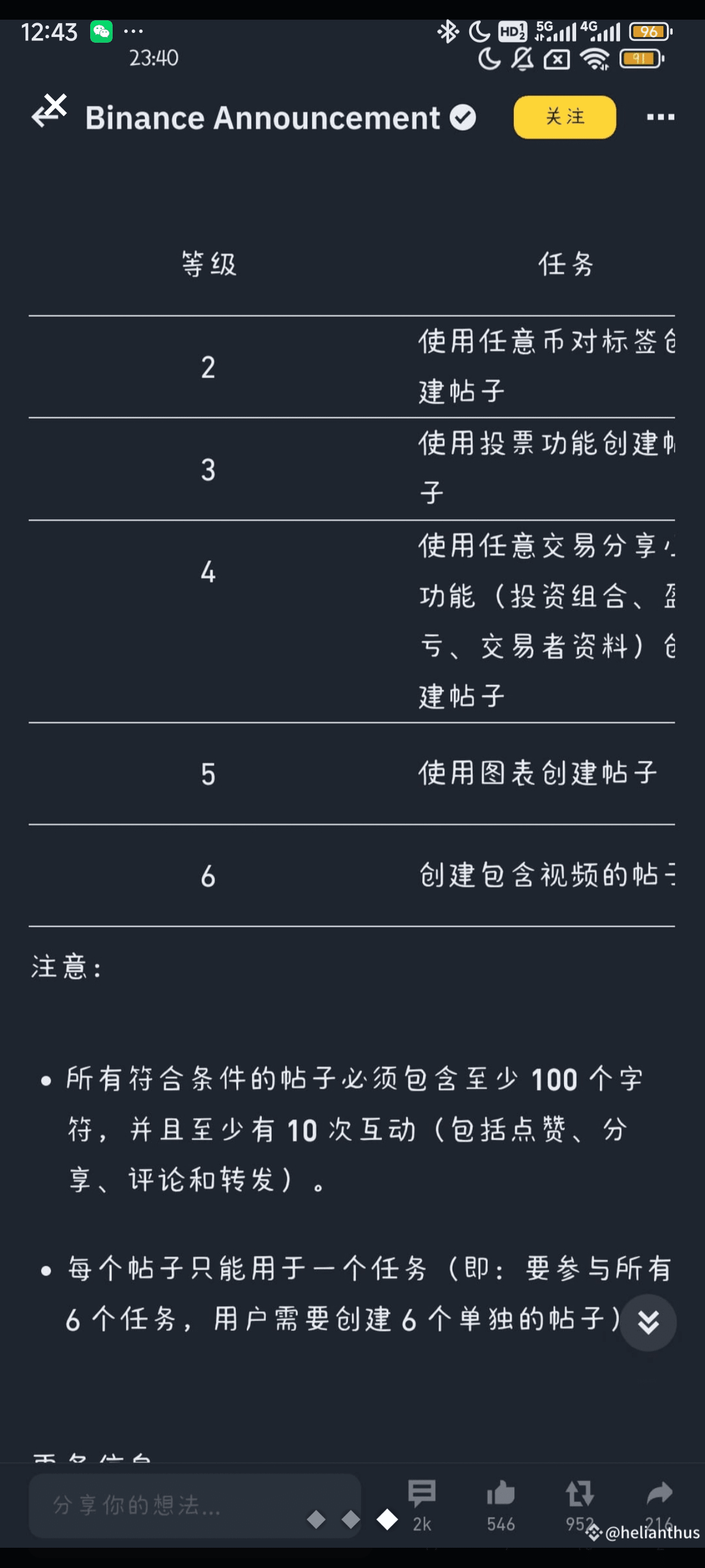Go back from the Binance Announcement post
The height and width of the screenshot is (1568, 705).
pos(49,113)
